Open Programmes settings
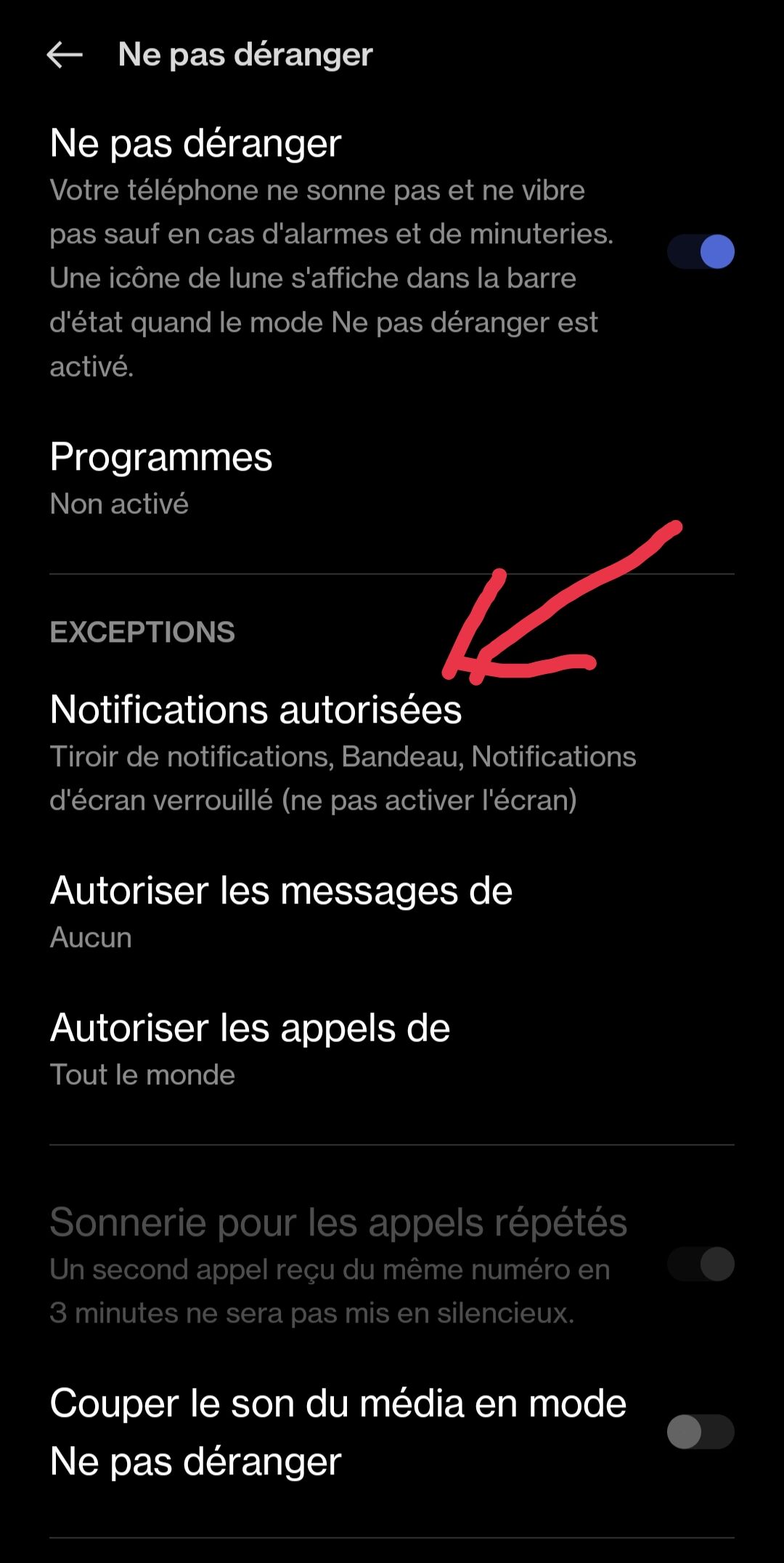 [392, 478]
